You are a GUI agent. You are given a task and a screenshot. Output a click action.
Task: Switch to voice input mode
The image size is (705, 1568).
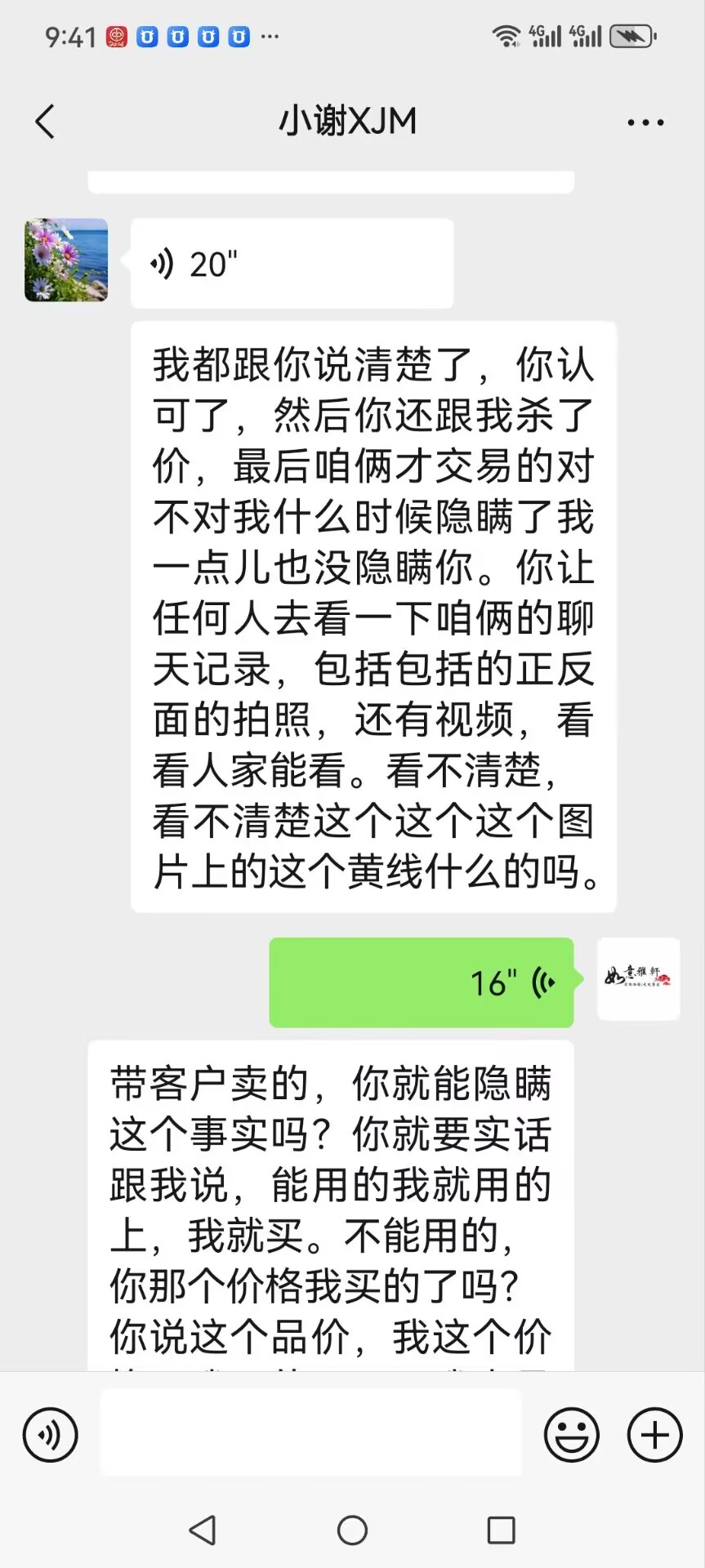tap(51, 1435)
